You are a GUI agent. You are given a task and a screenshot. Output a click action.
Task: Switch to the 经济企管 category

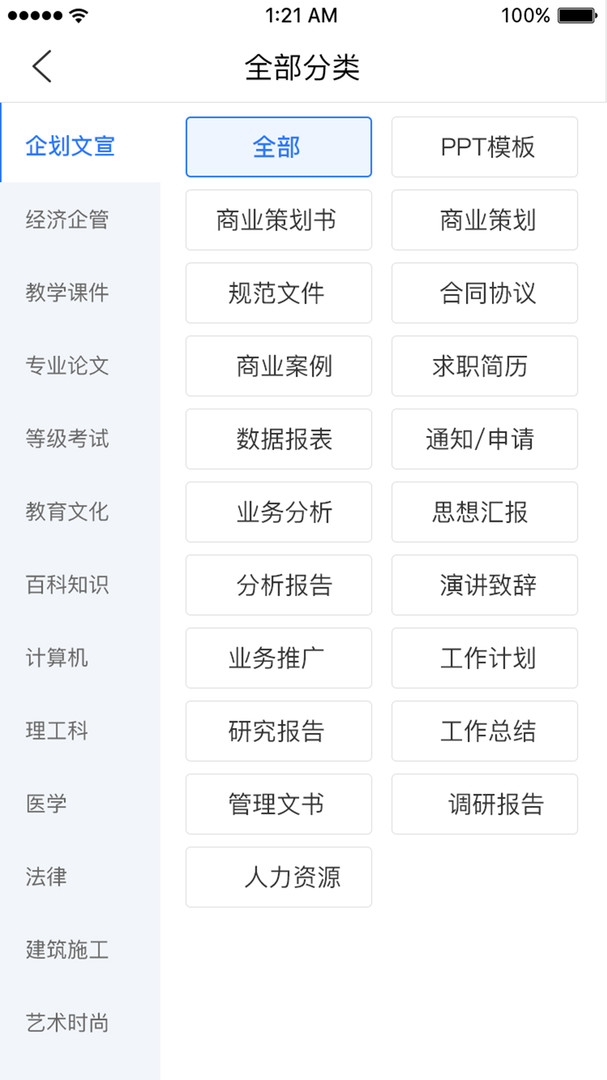coord(67,220)
